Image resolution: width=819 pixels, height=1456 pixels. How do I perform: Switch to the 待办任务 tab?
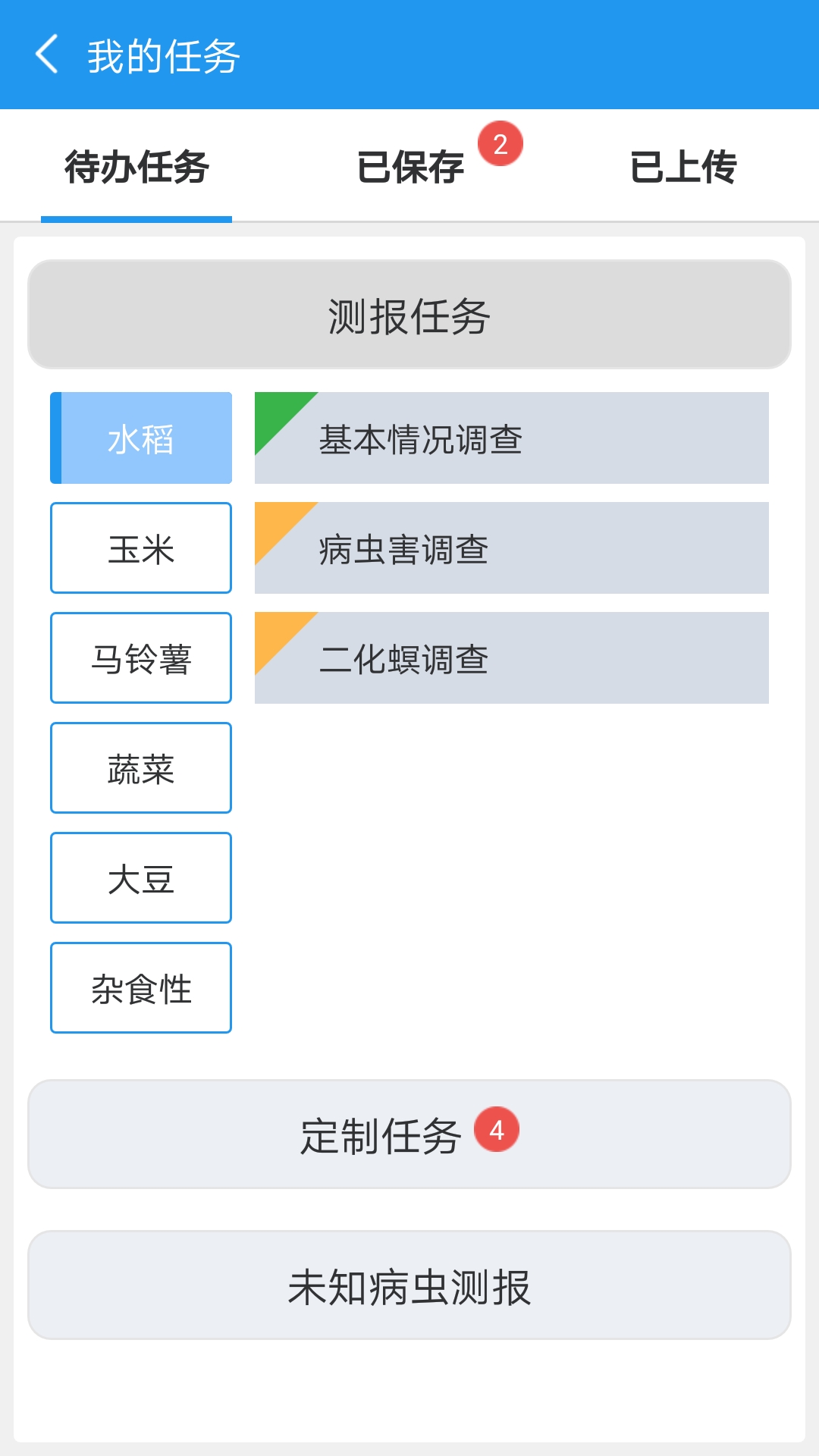tap(136, 167)
